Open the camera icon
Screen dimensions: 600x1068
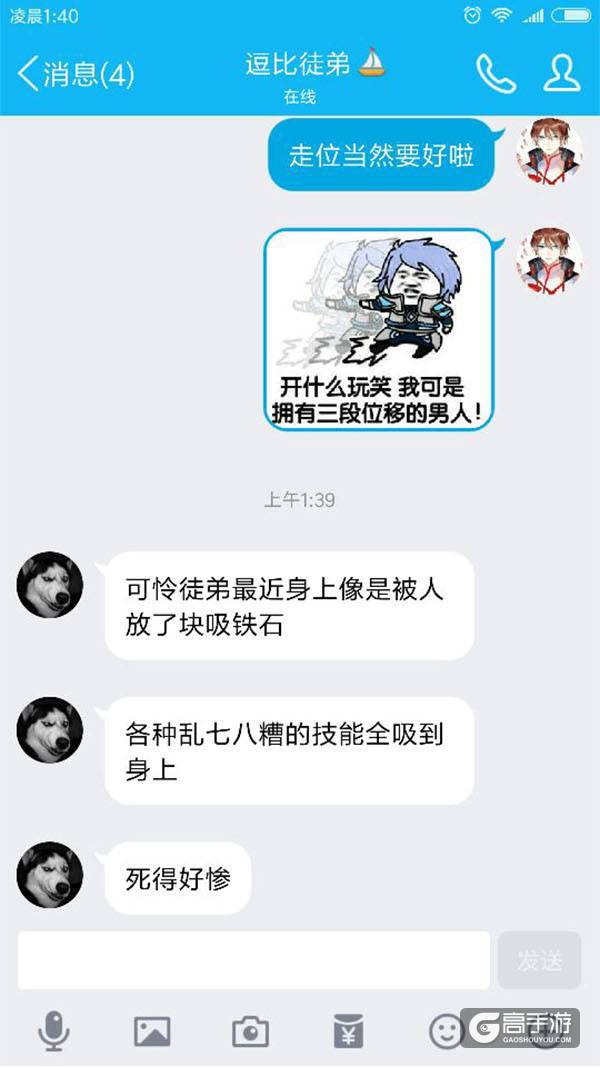coord(250,1030)
